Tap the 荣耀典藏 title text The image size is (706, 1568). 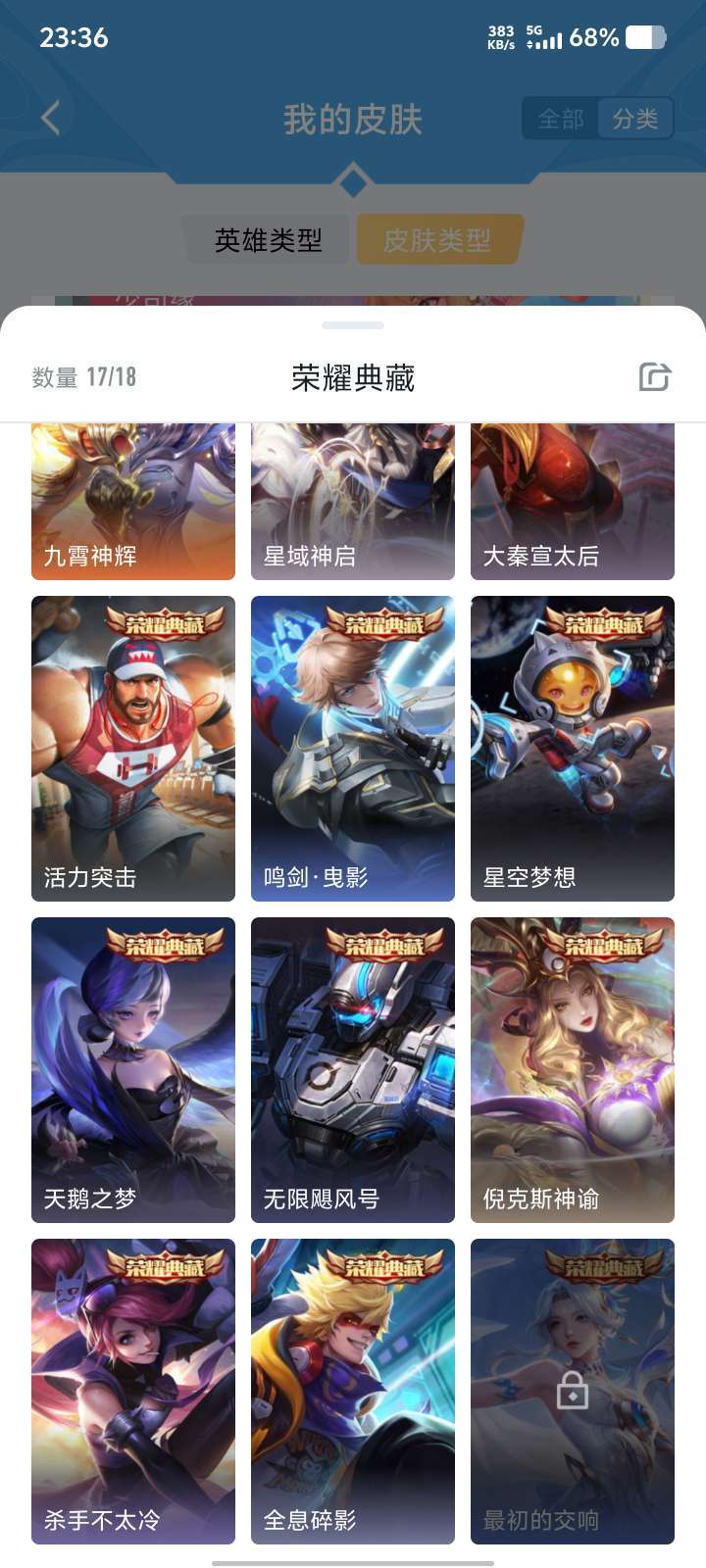[353, 377]
